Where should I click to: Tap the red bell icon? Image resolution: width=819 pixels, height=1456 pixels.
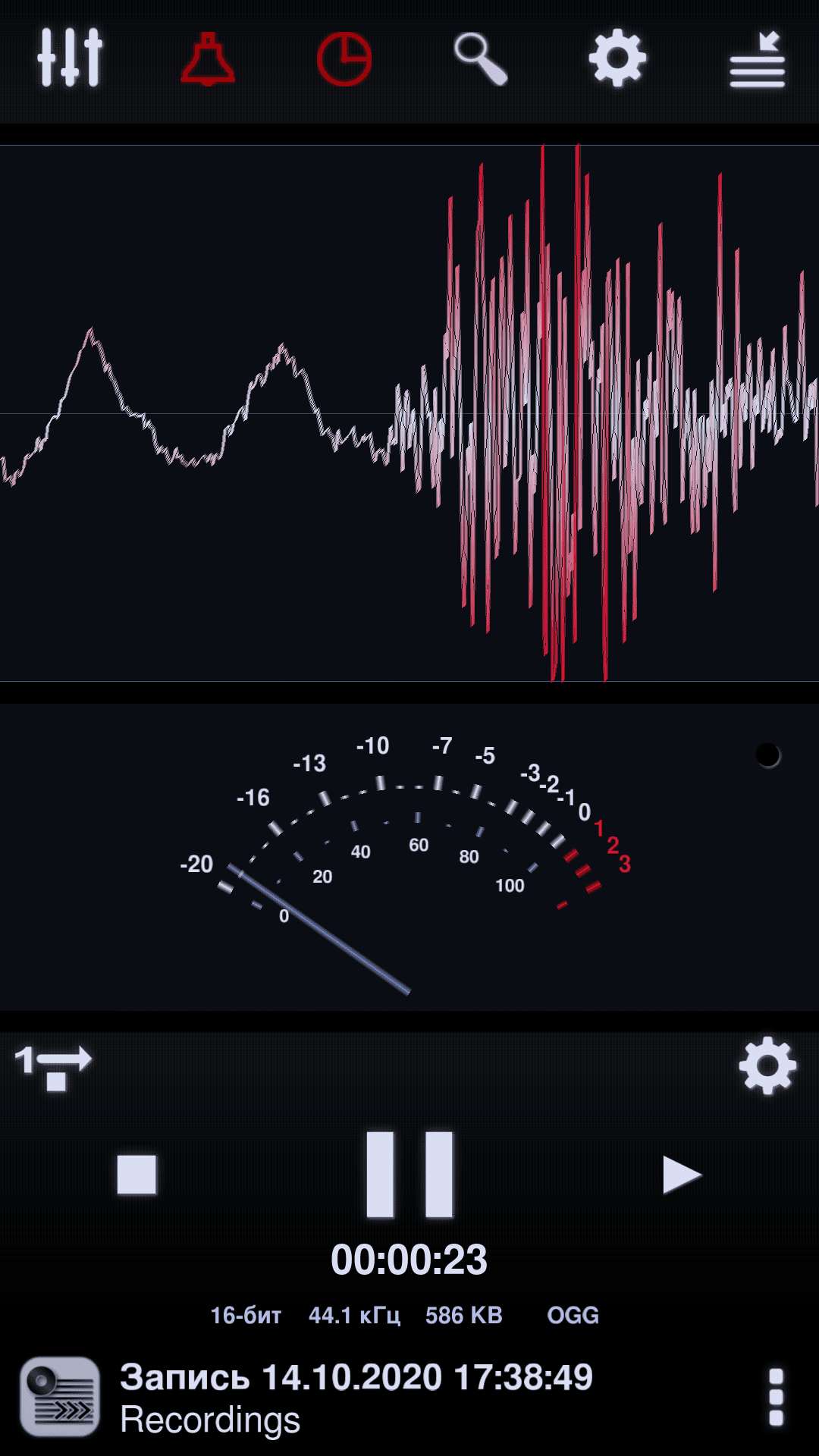(x=208, y=59)
